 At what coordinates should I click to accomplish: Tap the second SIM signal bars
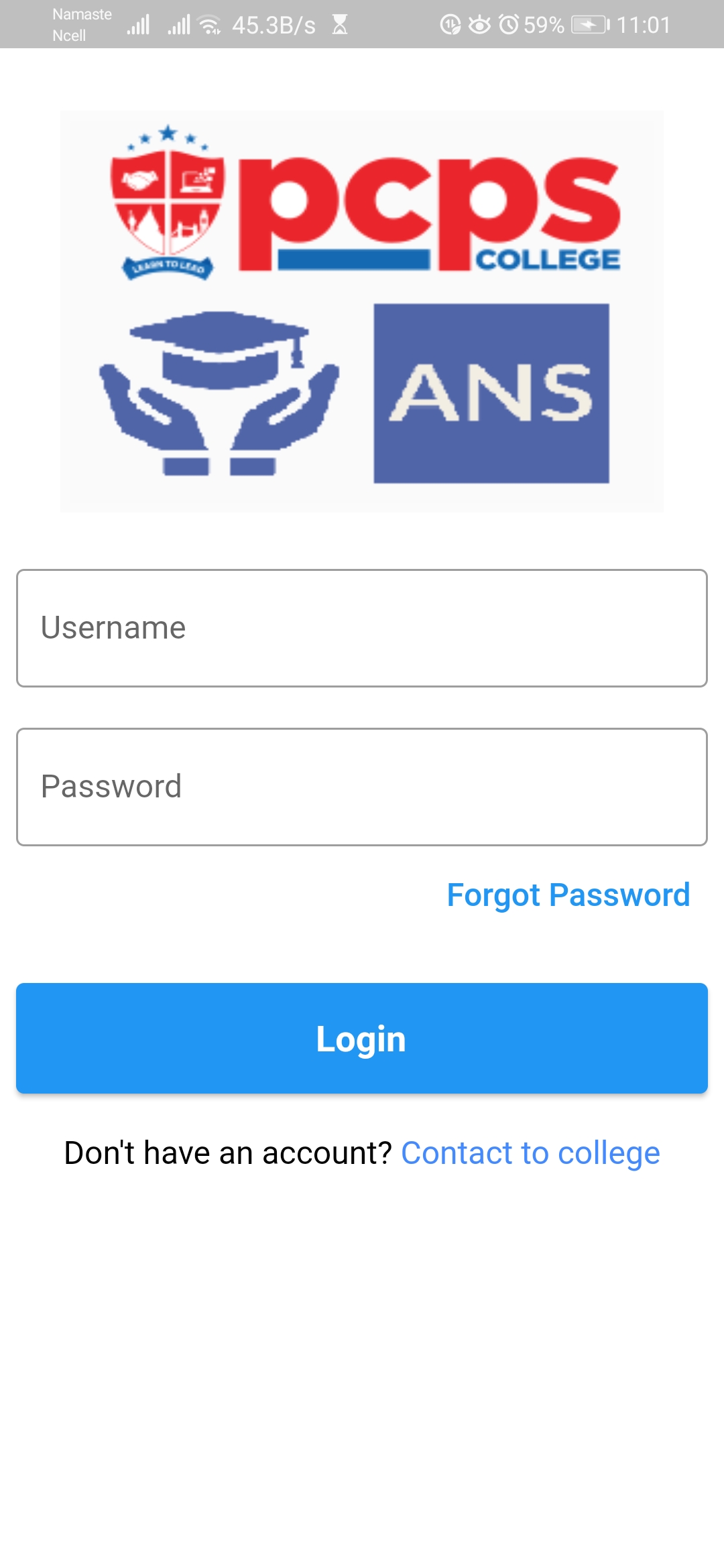[178, 24]
